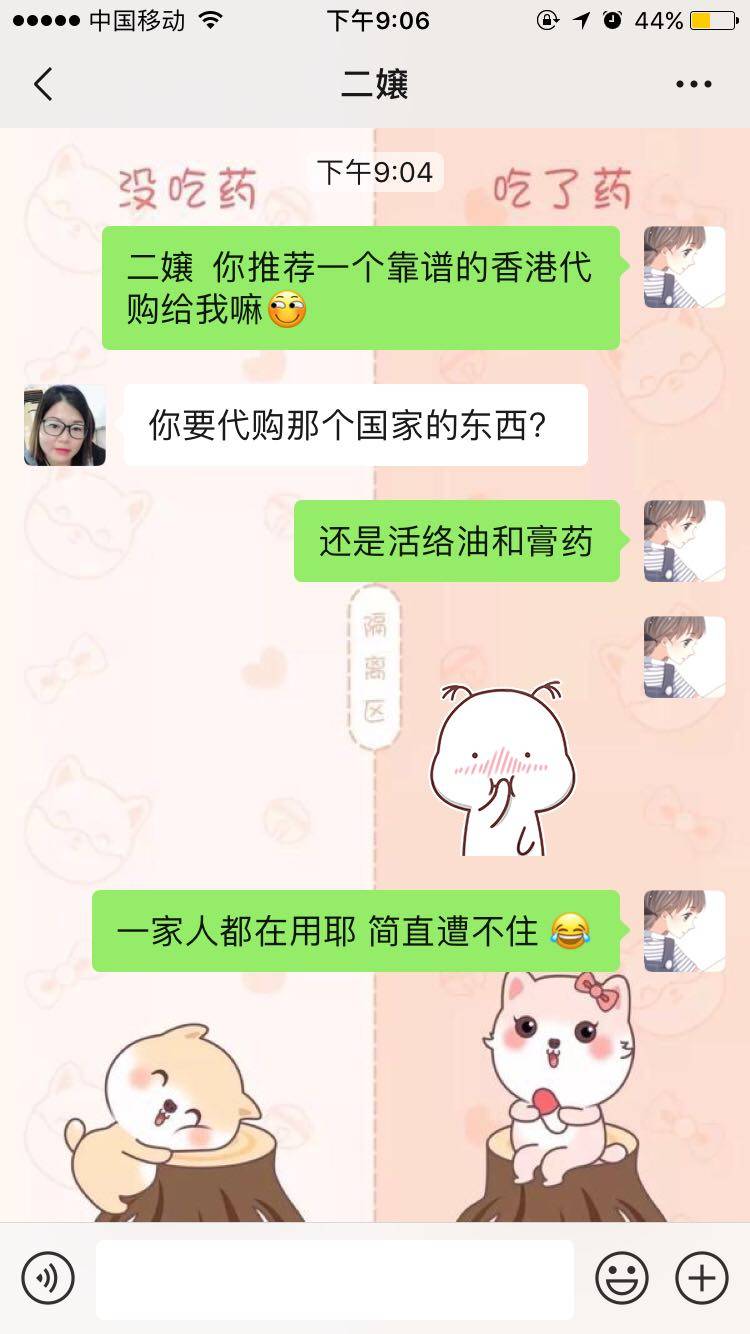Open the chat details three-dot menu
750x1334 pixels.
(693, 84)
